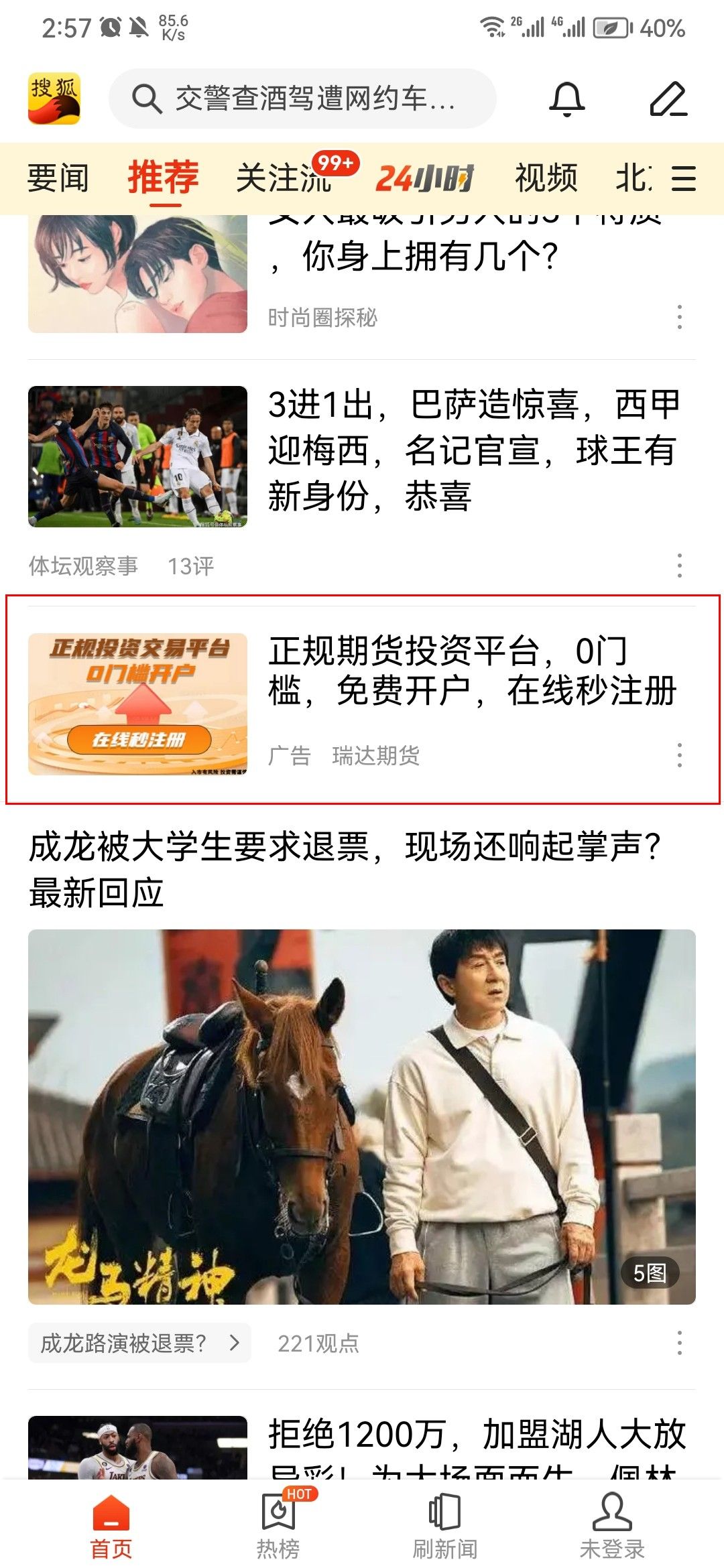Open options menu on the 体坛观察事 article
Viewport: 724px width, 1568px height.
678,565
